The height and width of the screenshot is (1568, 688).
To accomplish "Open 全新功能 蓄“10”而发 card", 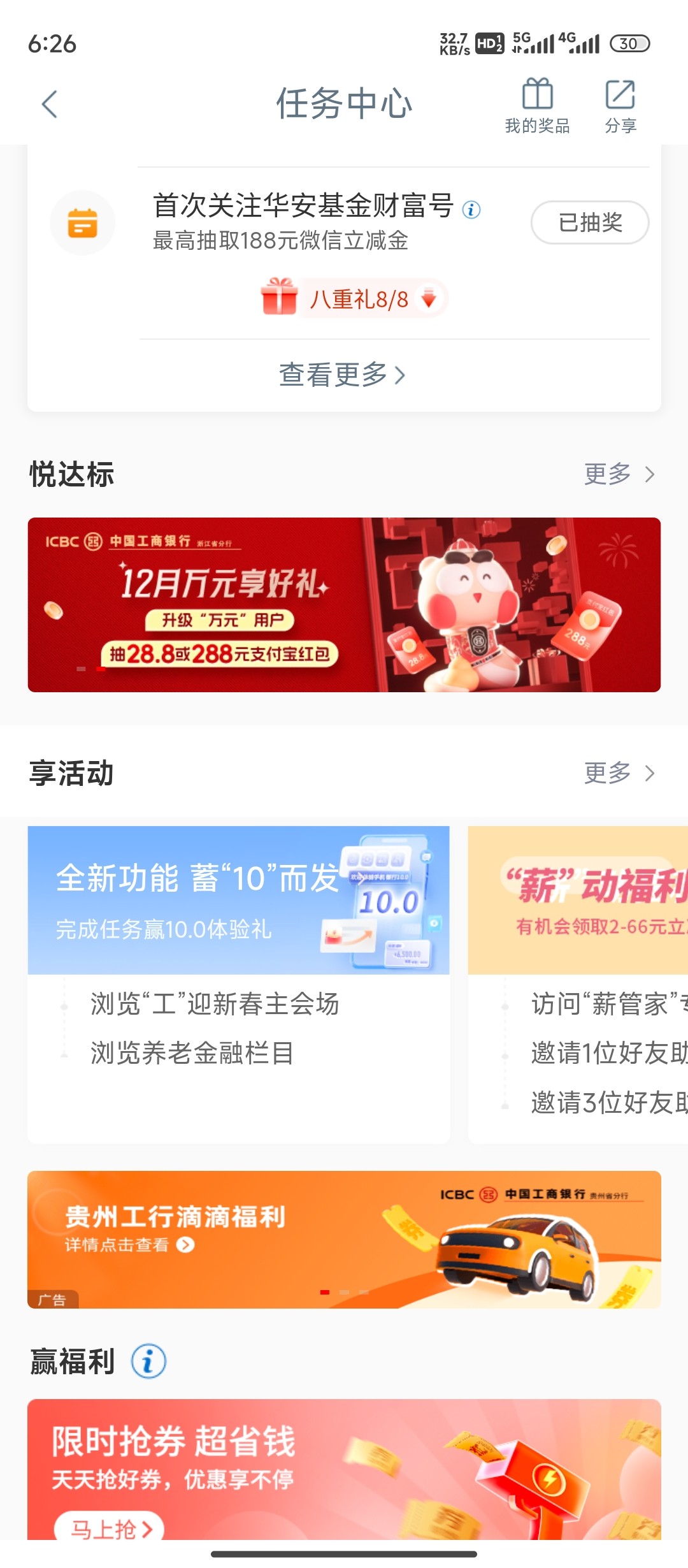I will [238, 900].
